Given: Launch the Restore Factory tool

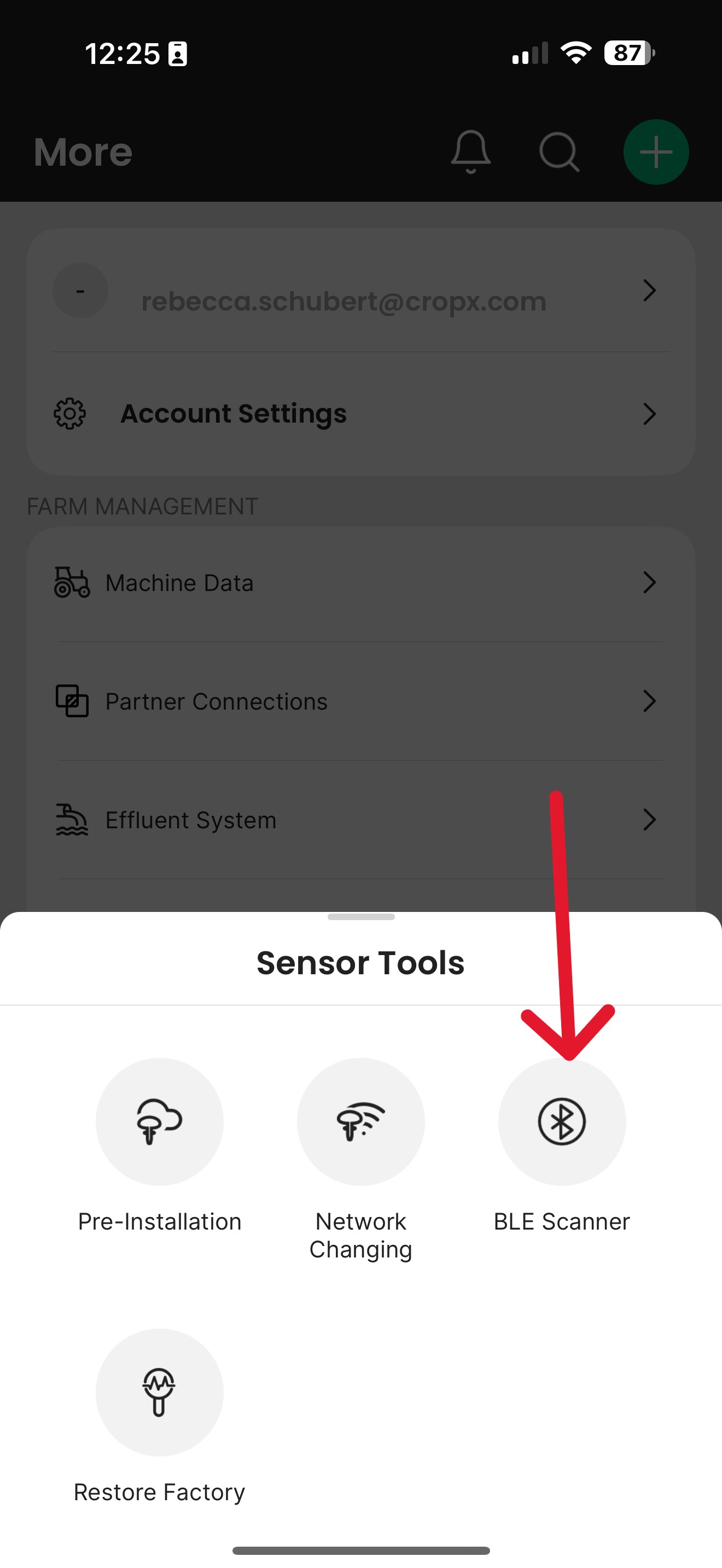Looking at the screenshot, I should tap(160, 1391).
